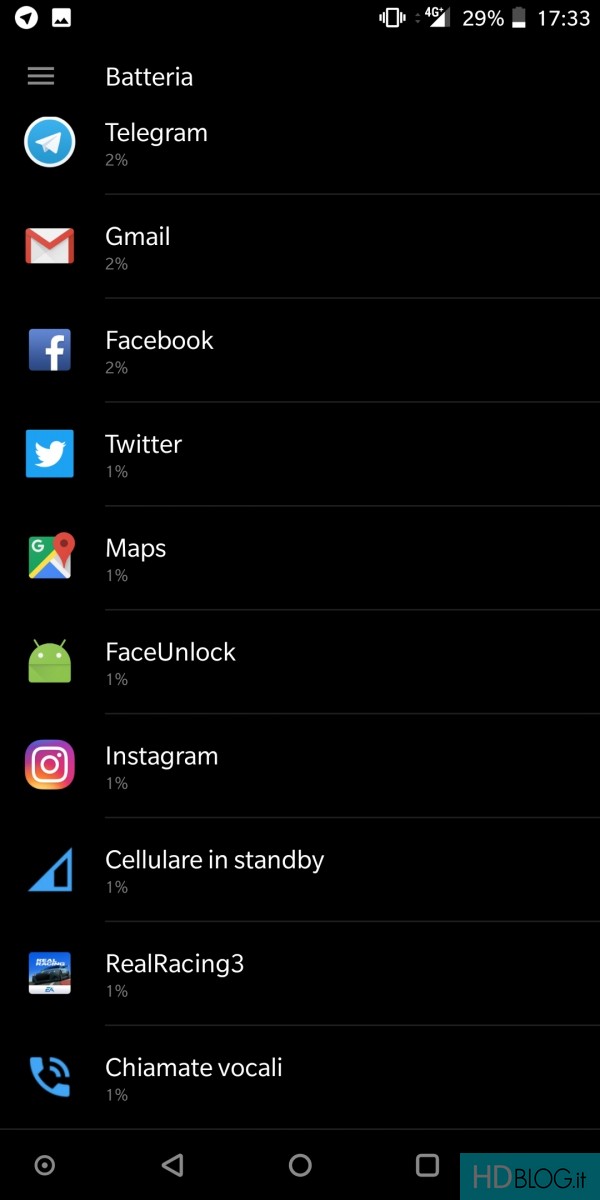Viewport: 600px width, 1200px height.
Task: Open Chiamate vocali battery details
Action: click(x=300, y=1078)
